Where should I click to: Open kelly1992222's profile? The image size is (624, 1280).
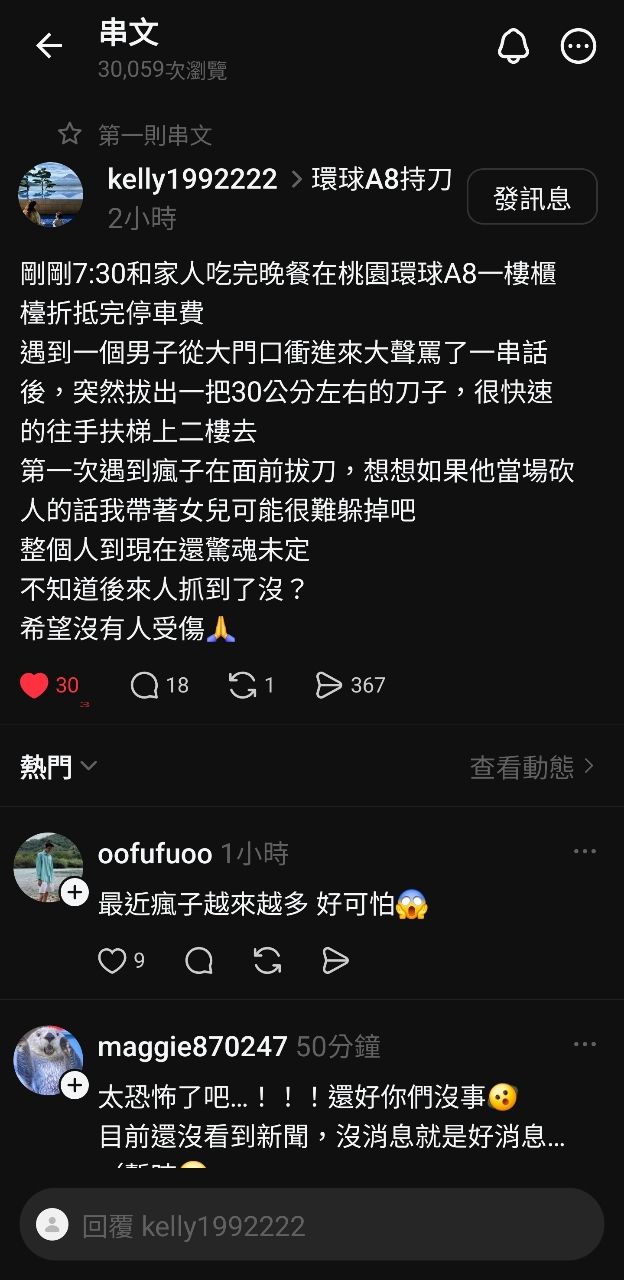click(x=192, y=179)
